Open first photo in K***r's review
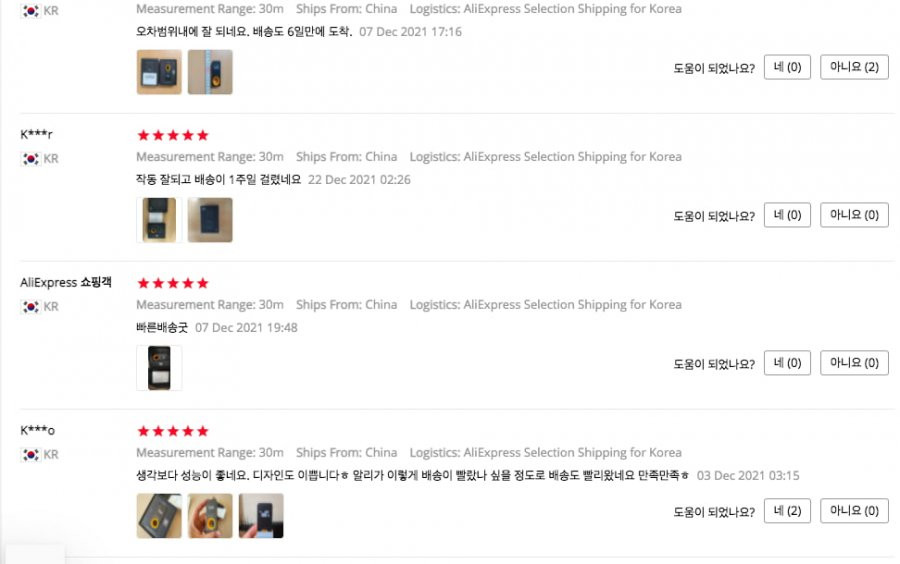900x564 pixels. [x=157, y=220]
